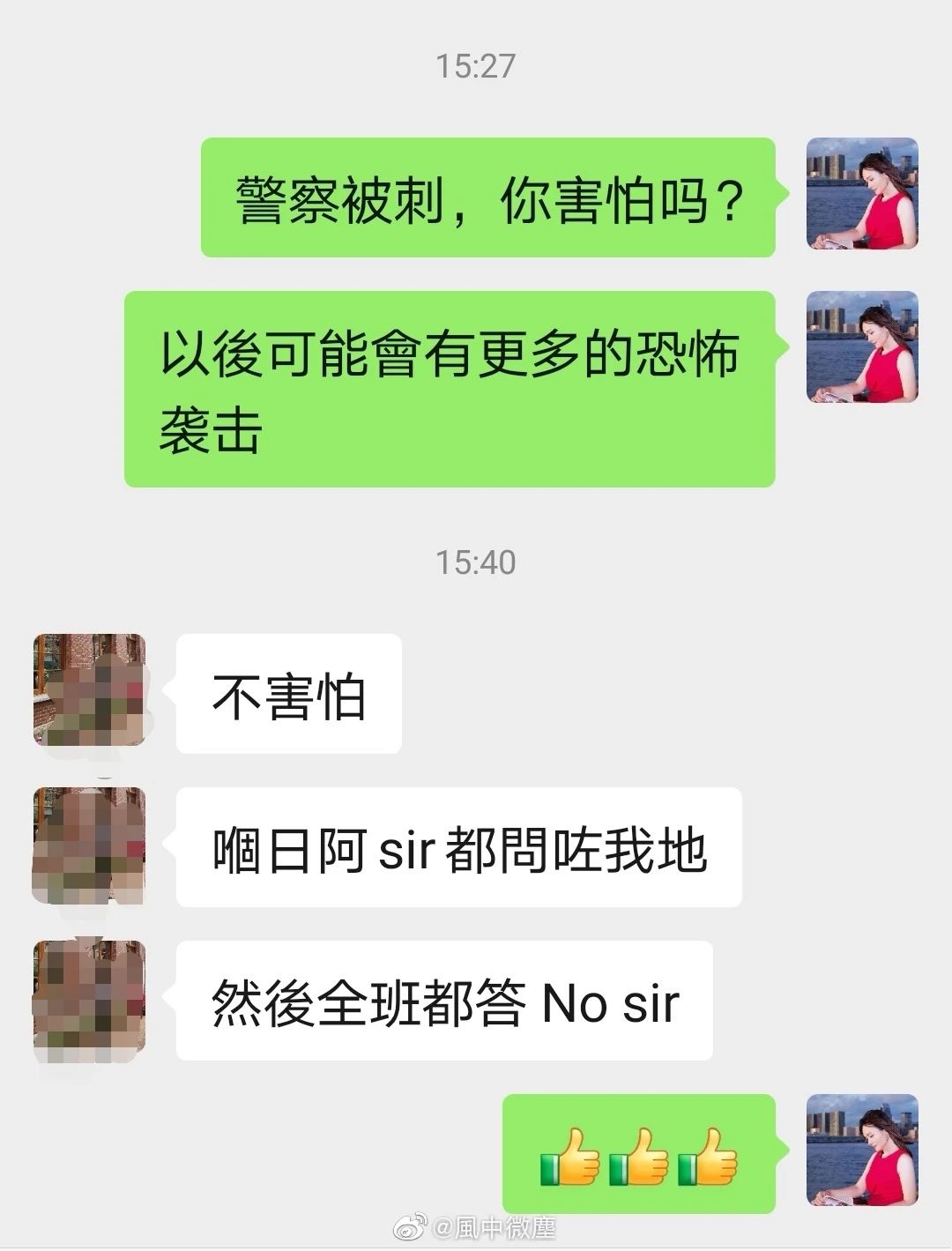Open profile avatar beside '然後全班都答 No sir'

89,997
